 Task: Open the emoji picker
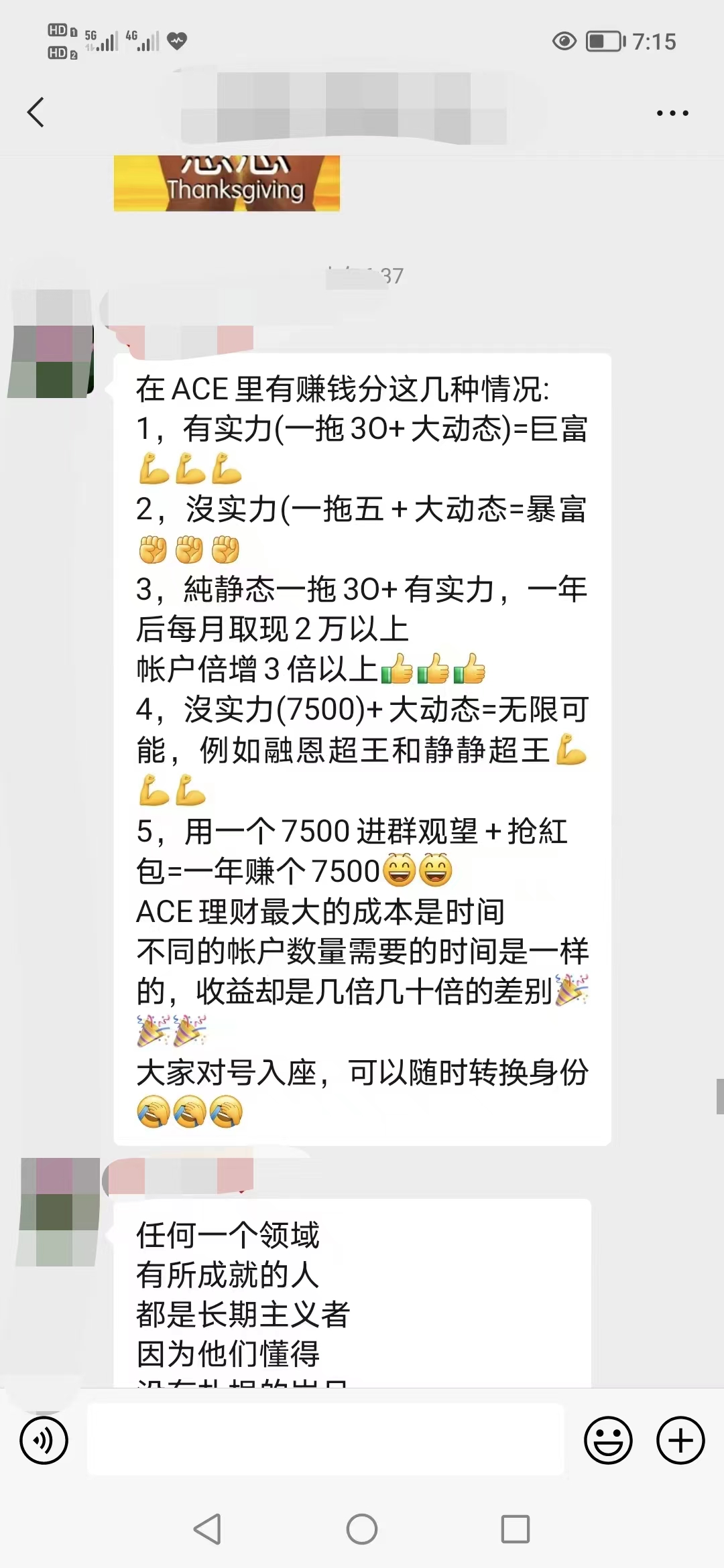tap(608, 1440)
